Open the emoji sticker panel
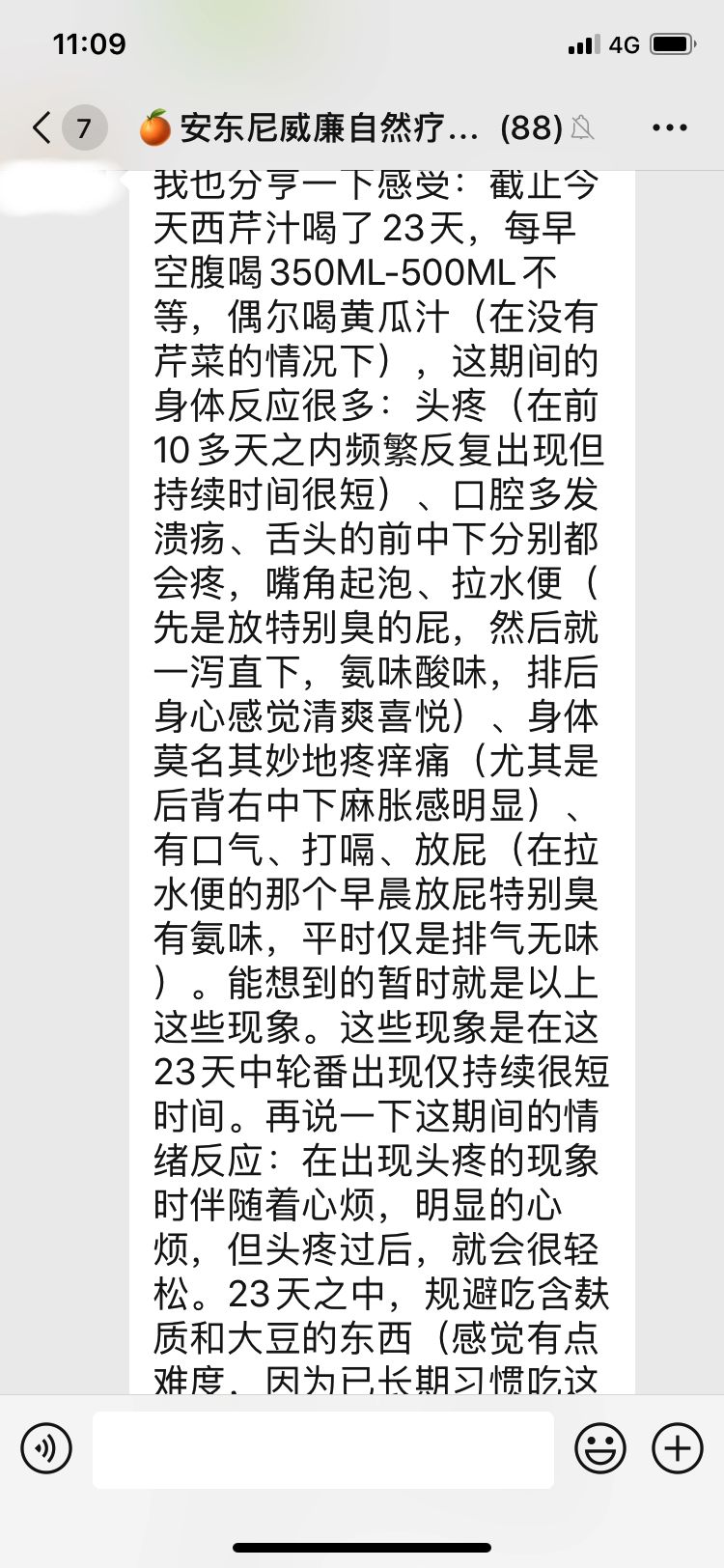The width and height of the screenshot is (724, 1568). 599,1448
